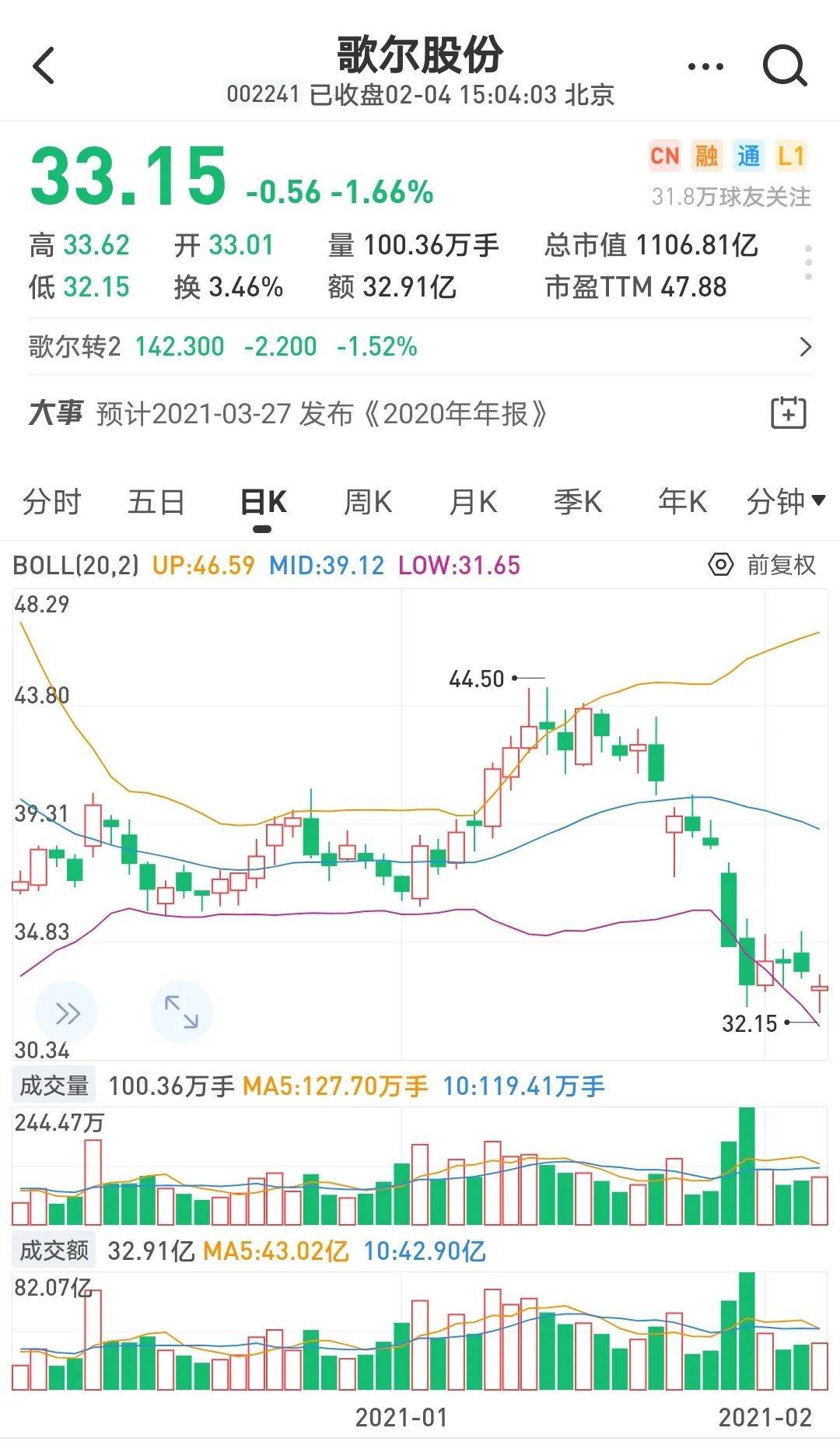Open the search magnifier icon
The image size is (840, 1442).
(784, 66)
